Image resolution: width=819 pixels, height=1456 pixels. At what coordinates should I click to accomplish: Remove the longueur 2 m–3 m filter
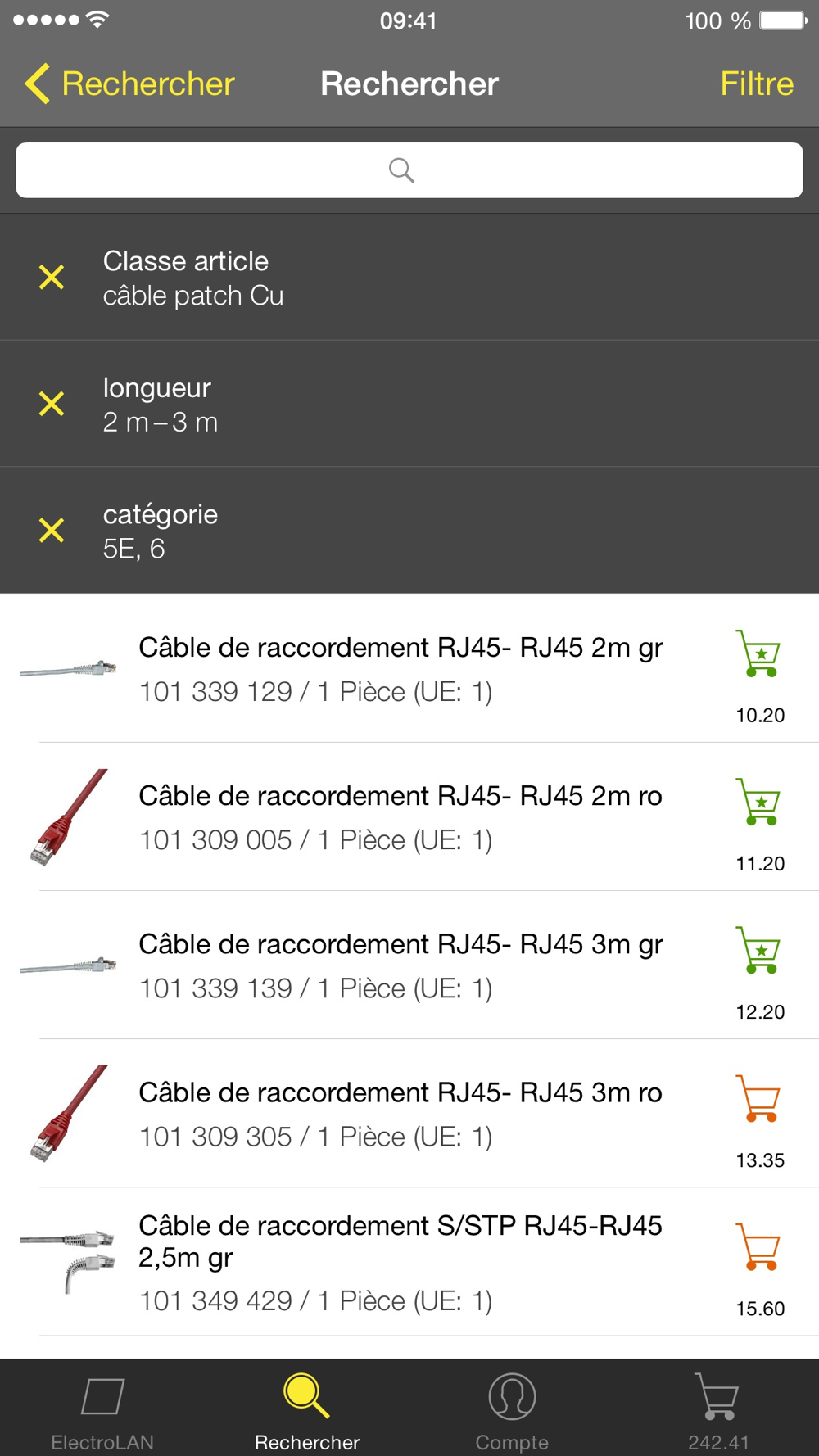[52, 404]
